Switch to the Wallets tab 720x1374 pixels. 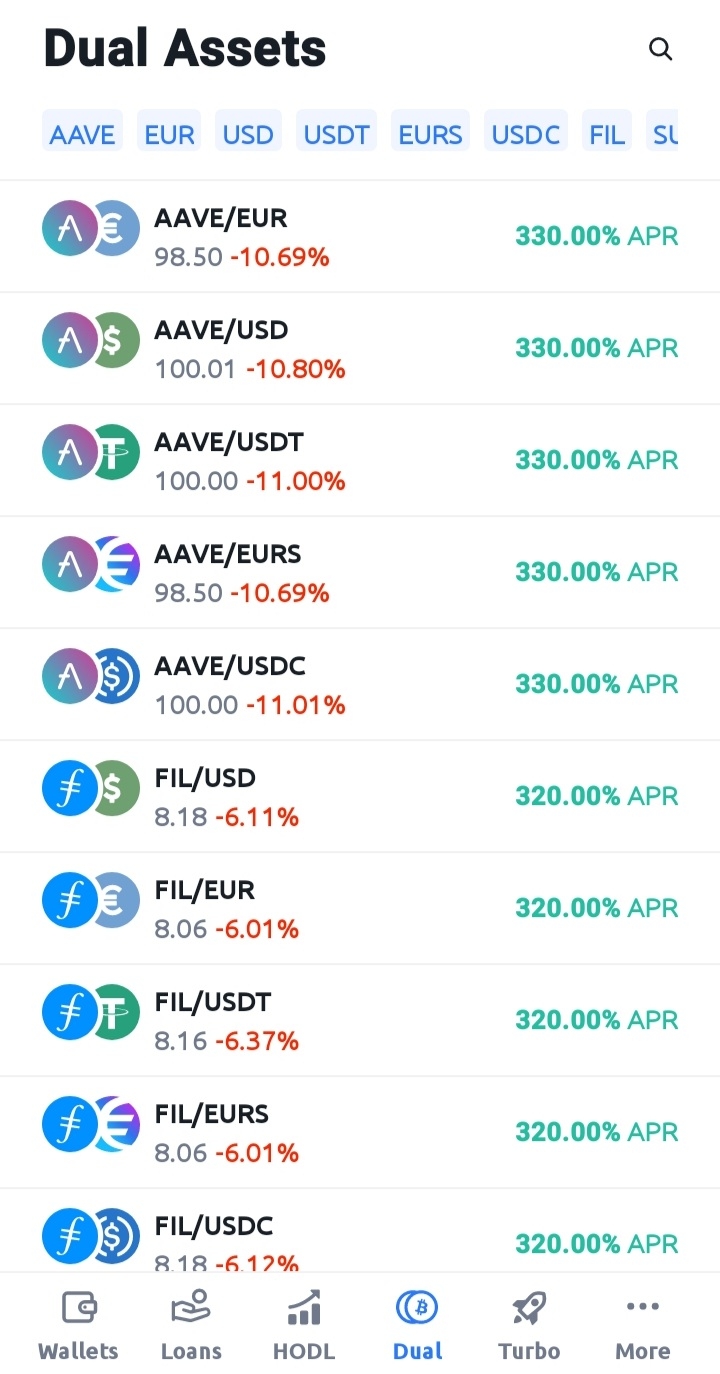(78, 1325)
